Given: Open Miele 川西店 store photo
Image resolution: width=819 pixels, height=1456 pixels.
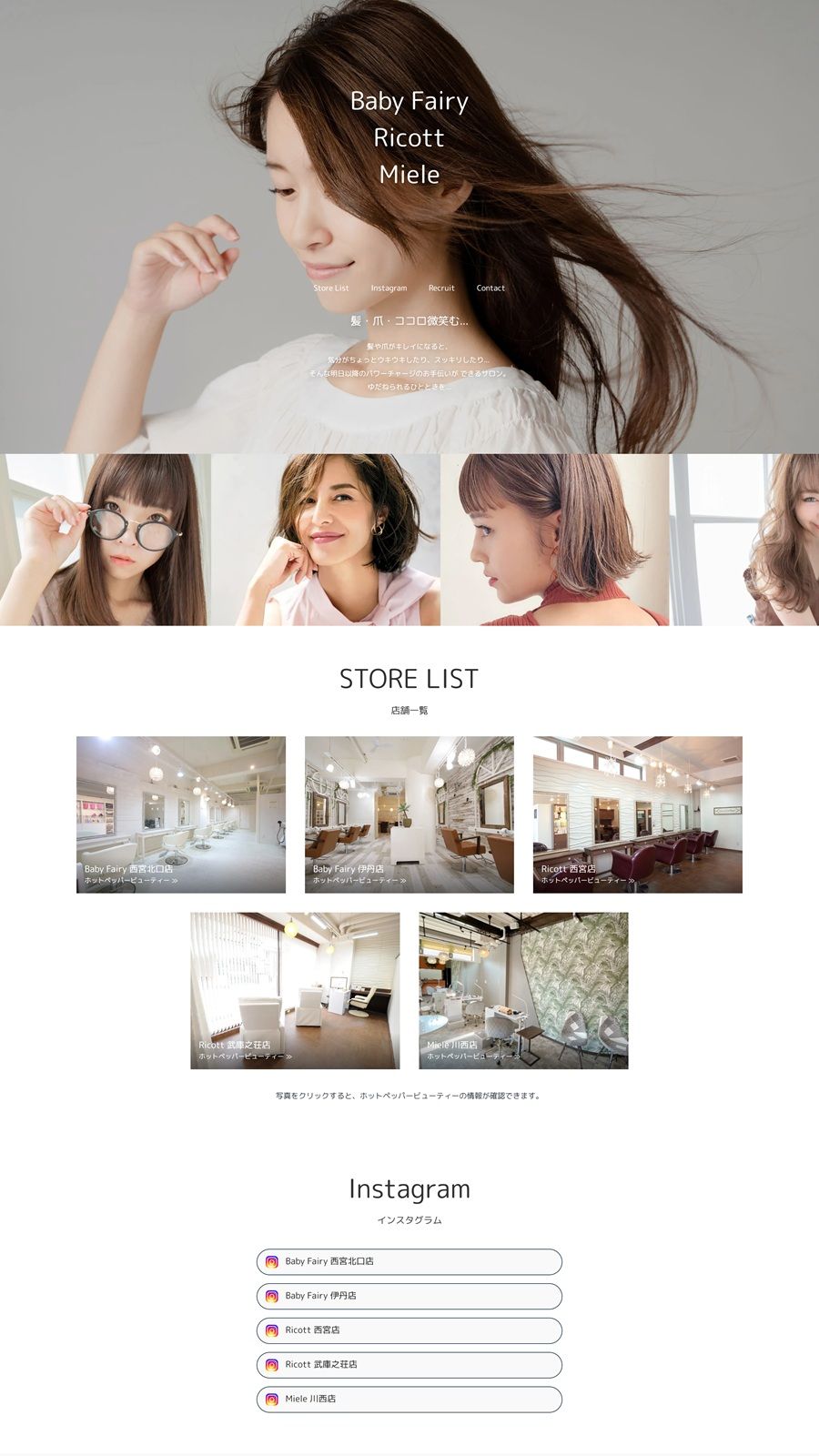Looking at the screenshot, I should 523,990.
